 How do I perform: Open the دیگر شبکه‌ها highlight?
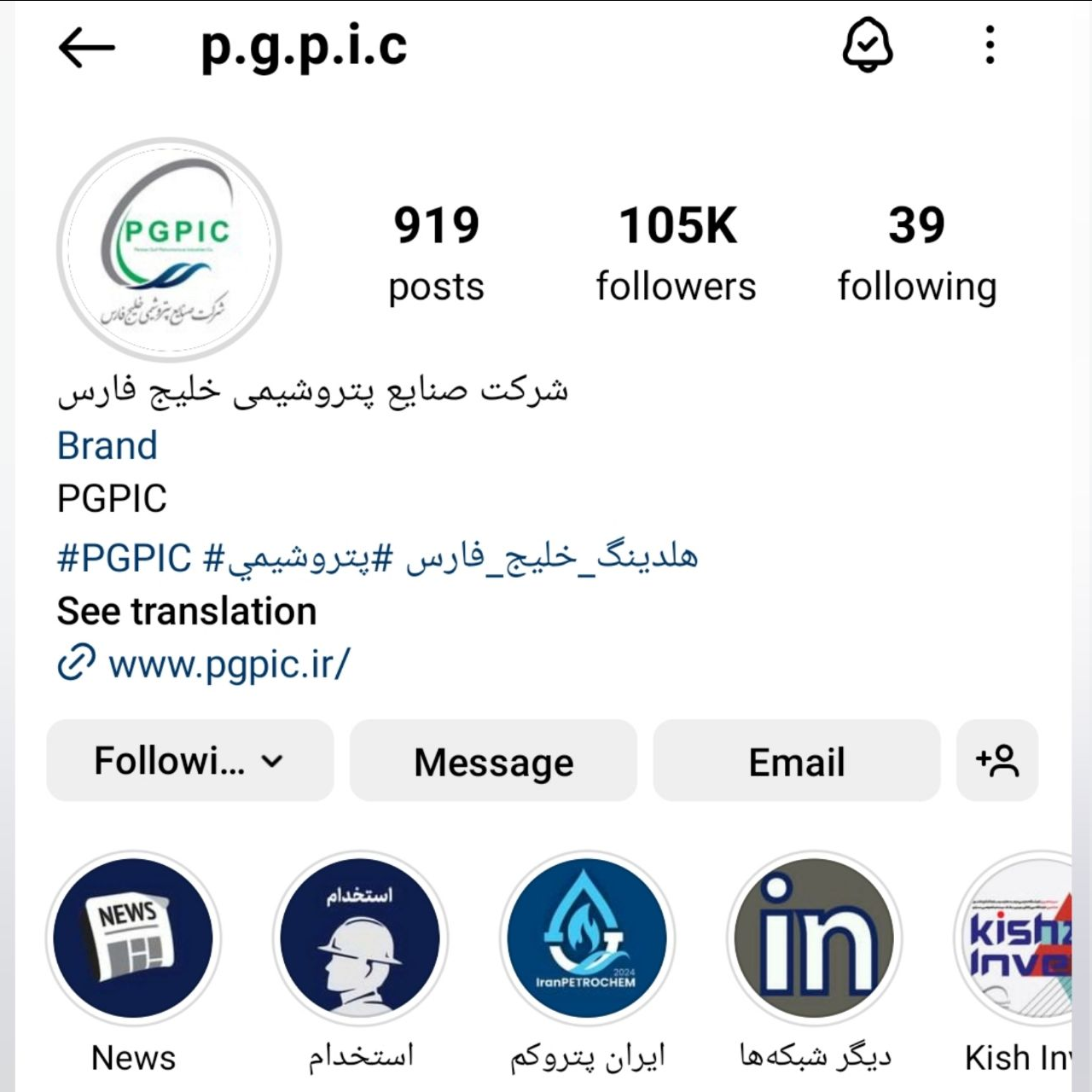814,938
